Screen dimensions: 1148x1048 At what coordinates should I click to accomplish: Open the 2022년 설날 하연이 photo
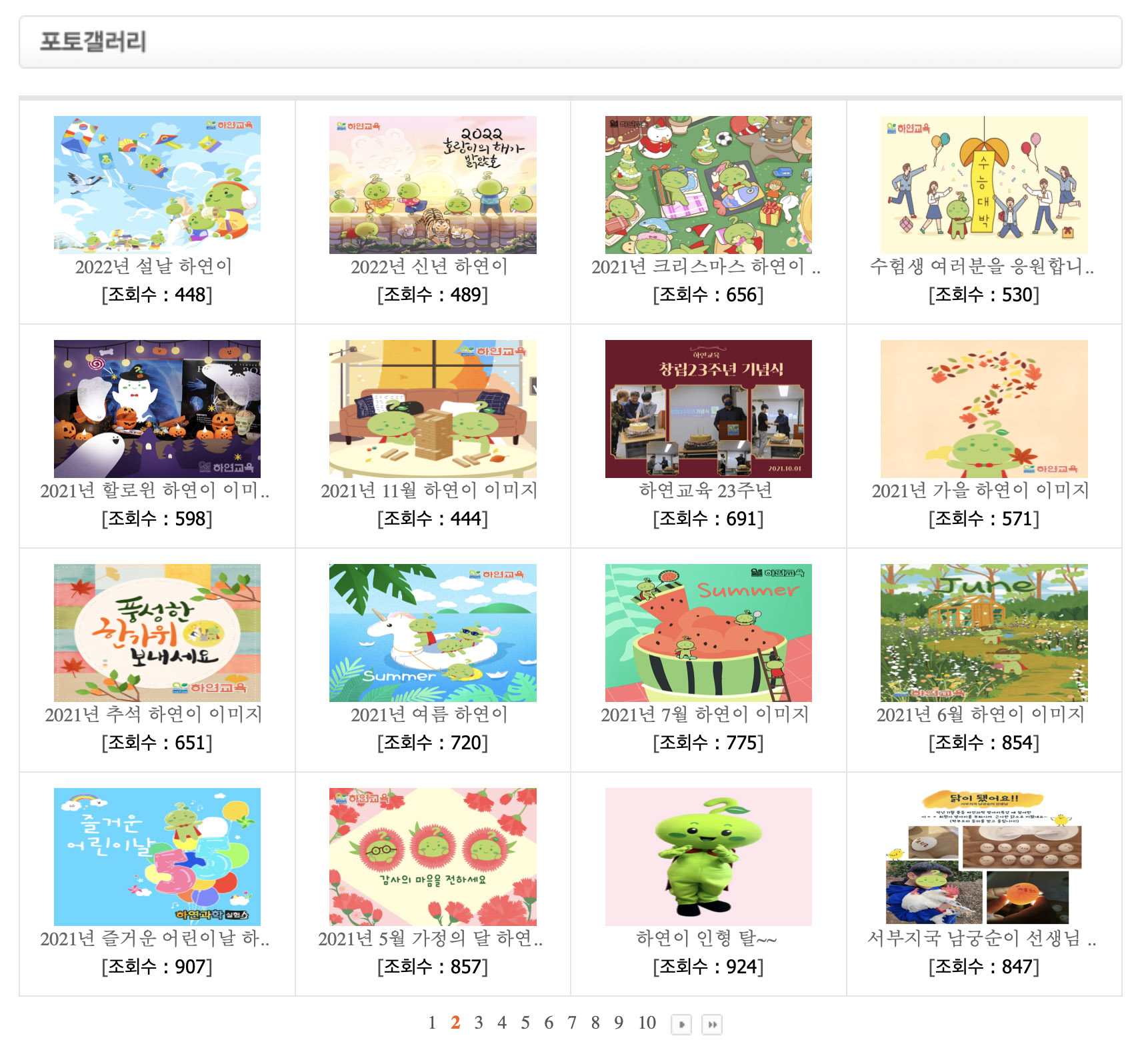click(157, 185)
